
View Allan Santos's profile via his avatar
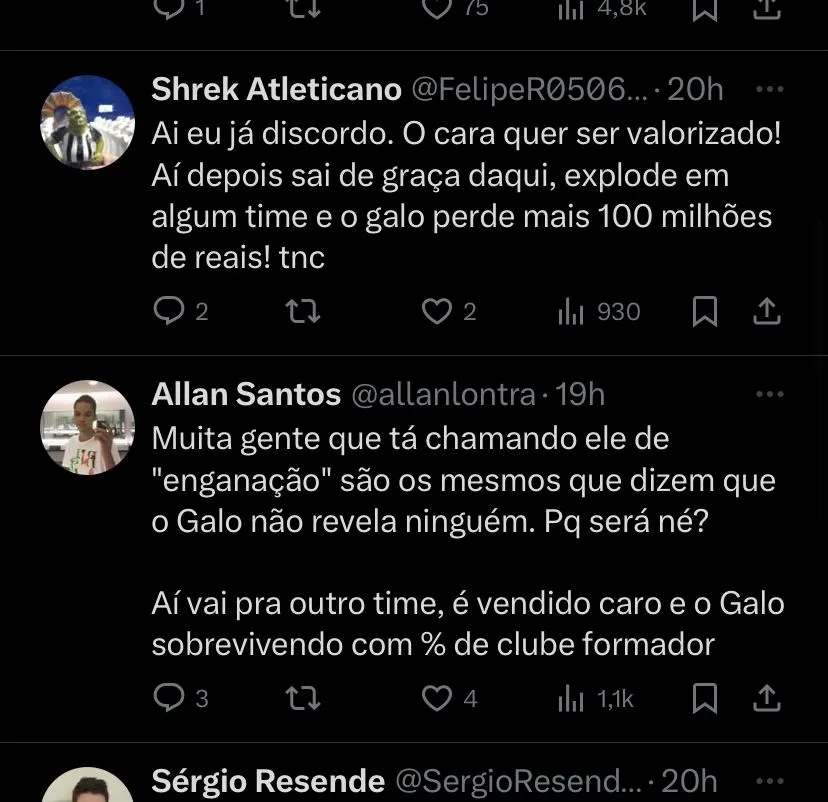[88, 427]
